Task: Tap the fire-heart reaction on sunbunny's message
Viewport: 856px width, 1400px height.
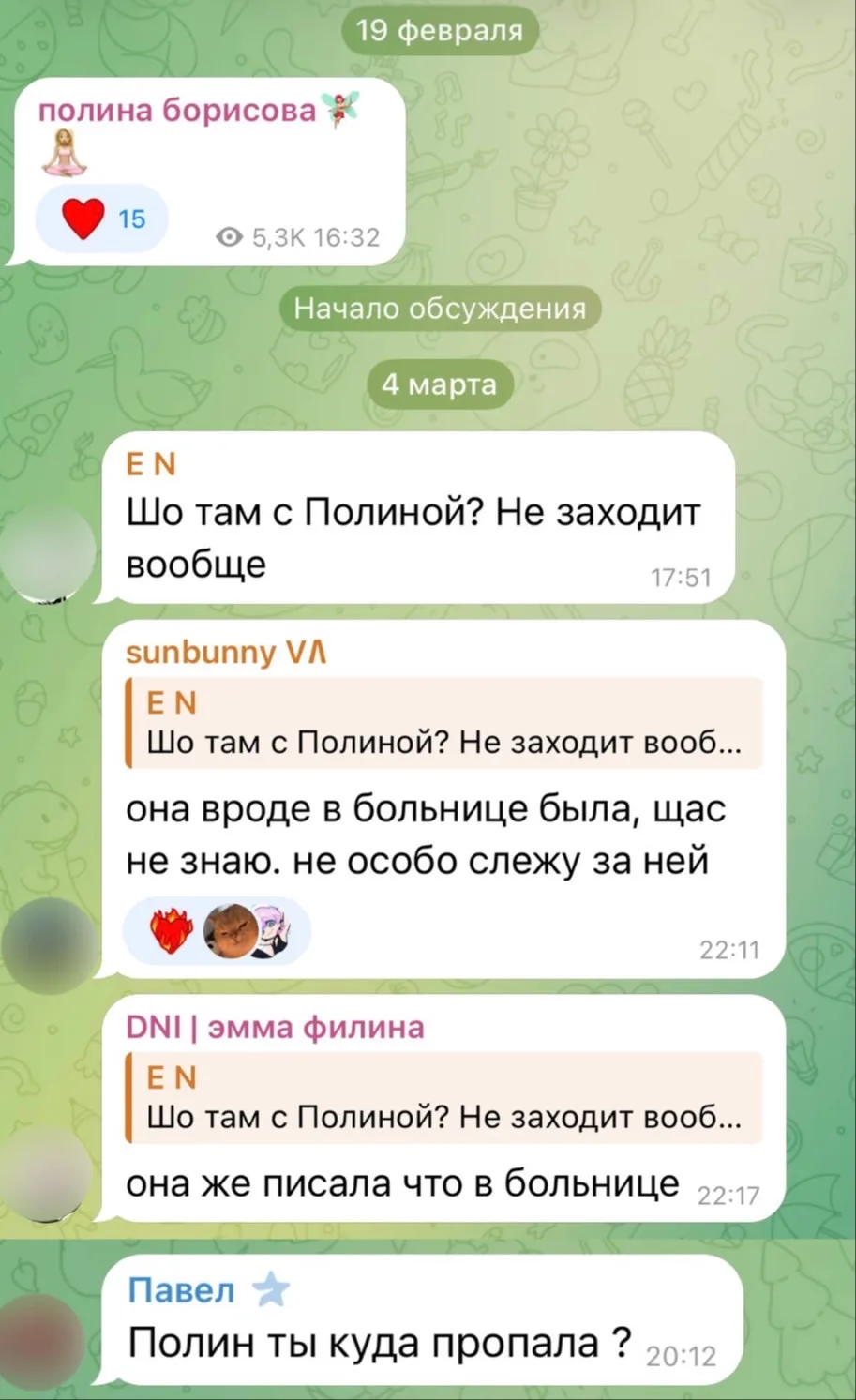Action: pos(171,930)
